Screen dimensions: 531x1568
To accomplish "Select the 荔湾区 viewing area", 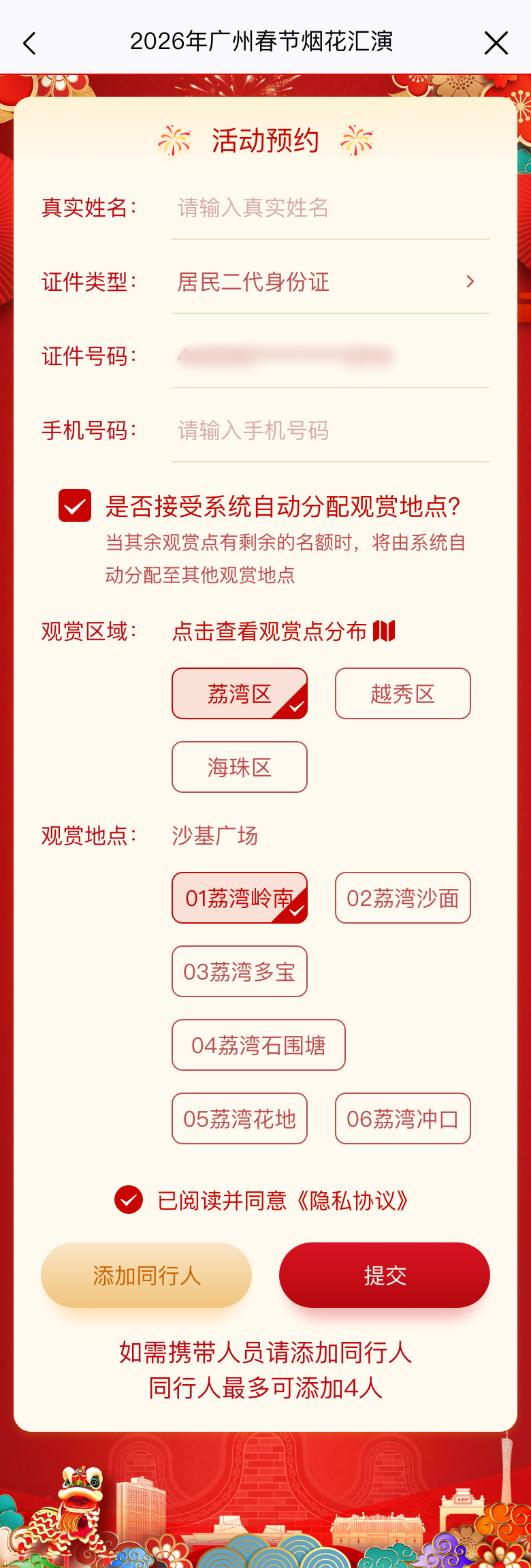I will [x=239, y=693].
